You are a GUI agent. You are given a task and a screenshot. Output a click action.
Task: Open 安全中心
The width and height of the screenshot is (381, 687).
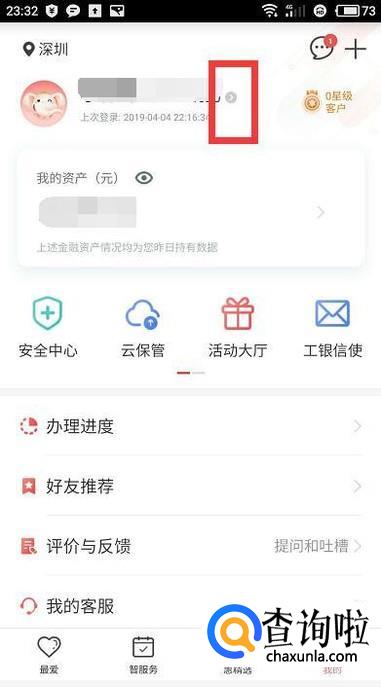tap(48, 327)
